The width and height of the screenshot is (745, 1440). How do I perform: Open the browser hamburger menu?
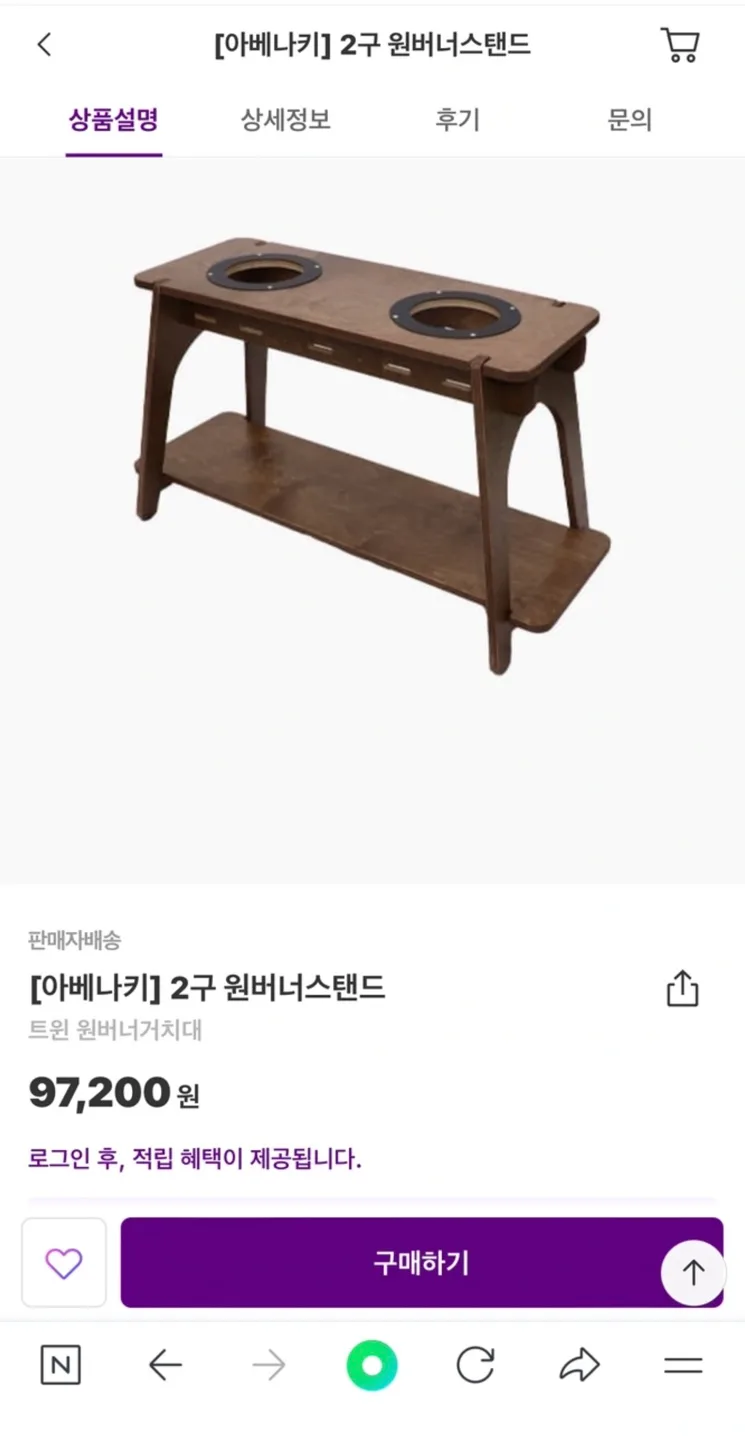pyautogui.click(x=683, y=1365)
